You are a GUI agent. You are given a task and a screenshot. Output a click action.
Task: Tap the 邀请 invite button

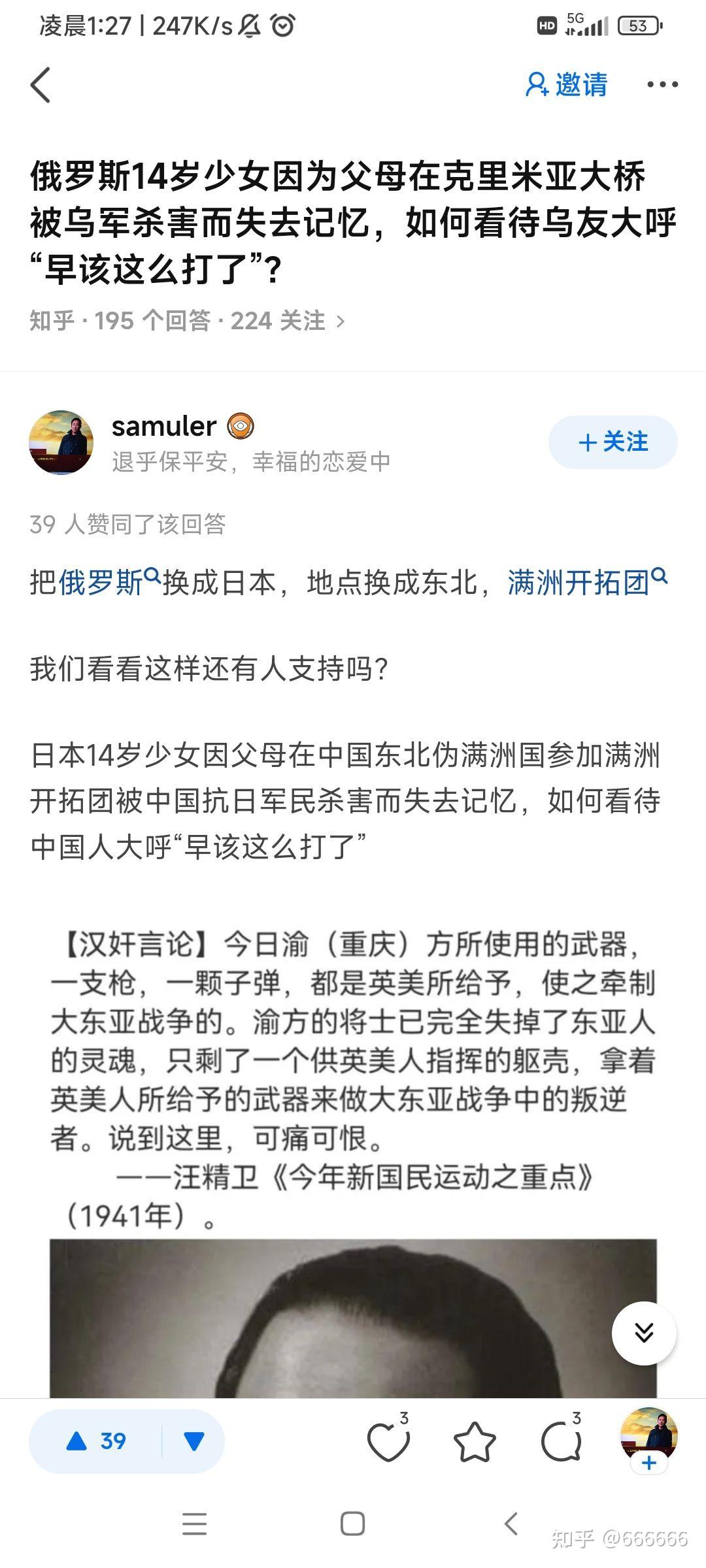(x=566, y=84)
